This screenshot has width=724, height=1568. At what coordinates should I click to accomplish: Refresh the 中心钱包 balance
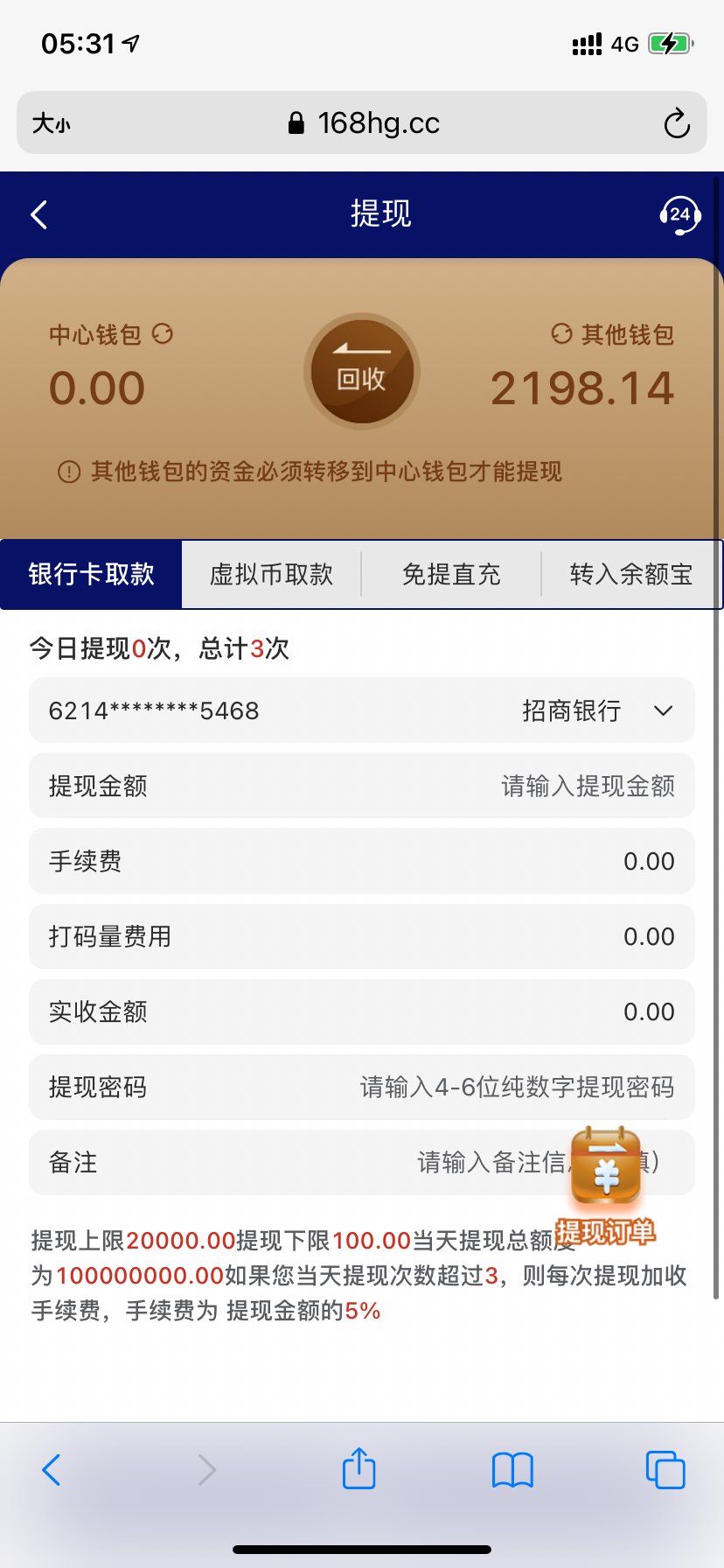(x=163, y=333)
